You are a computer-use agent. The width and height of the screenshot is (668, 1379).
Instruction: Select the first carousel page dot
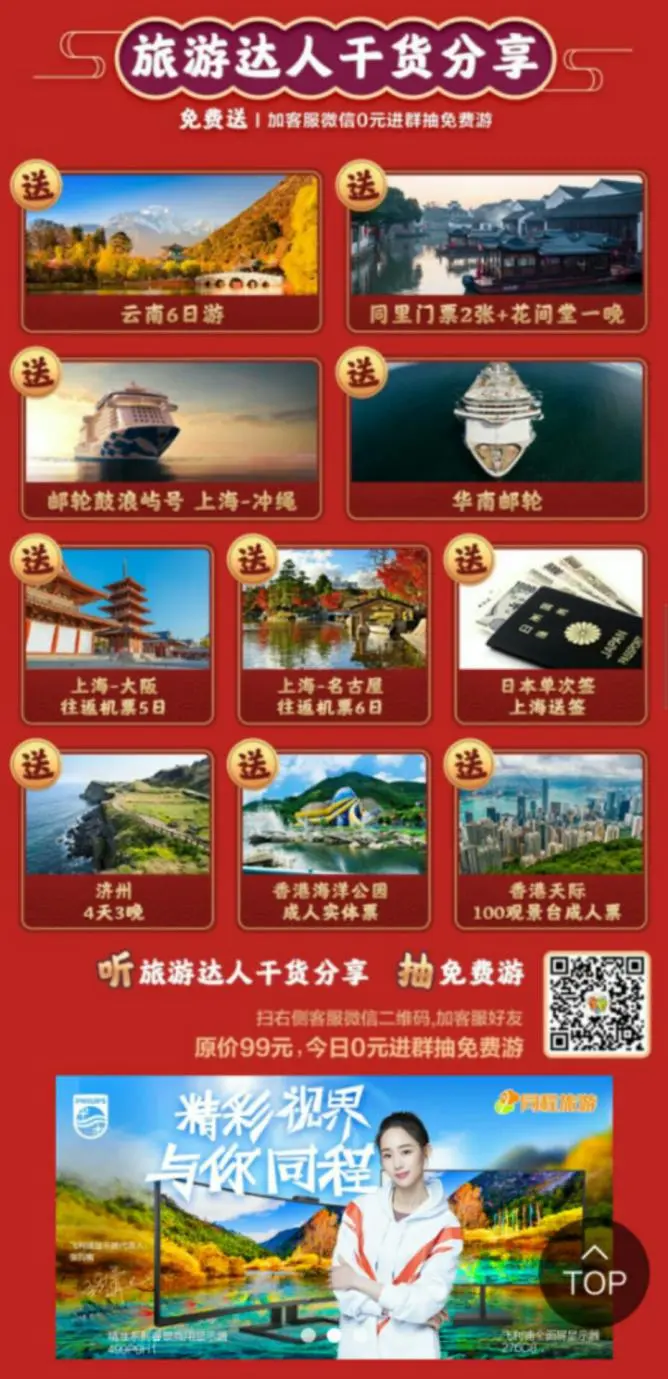[308, 1334]
